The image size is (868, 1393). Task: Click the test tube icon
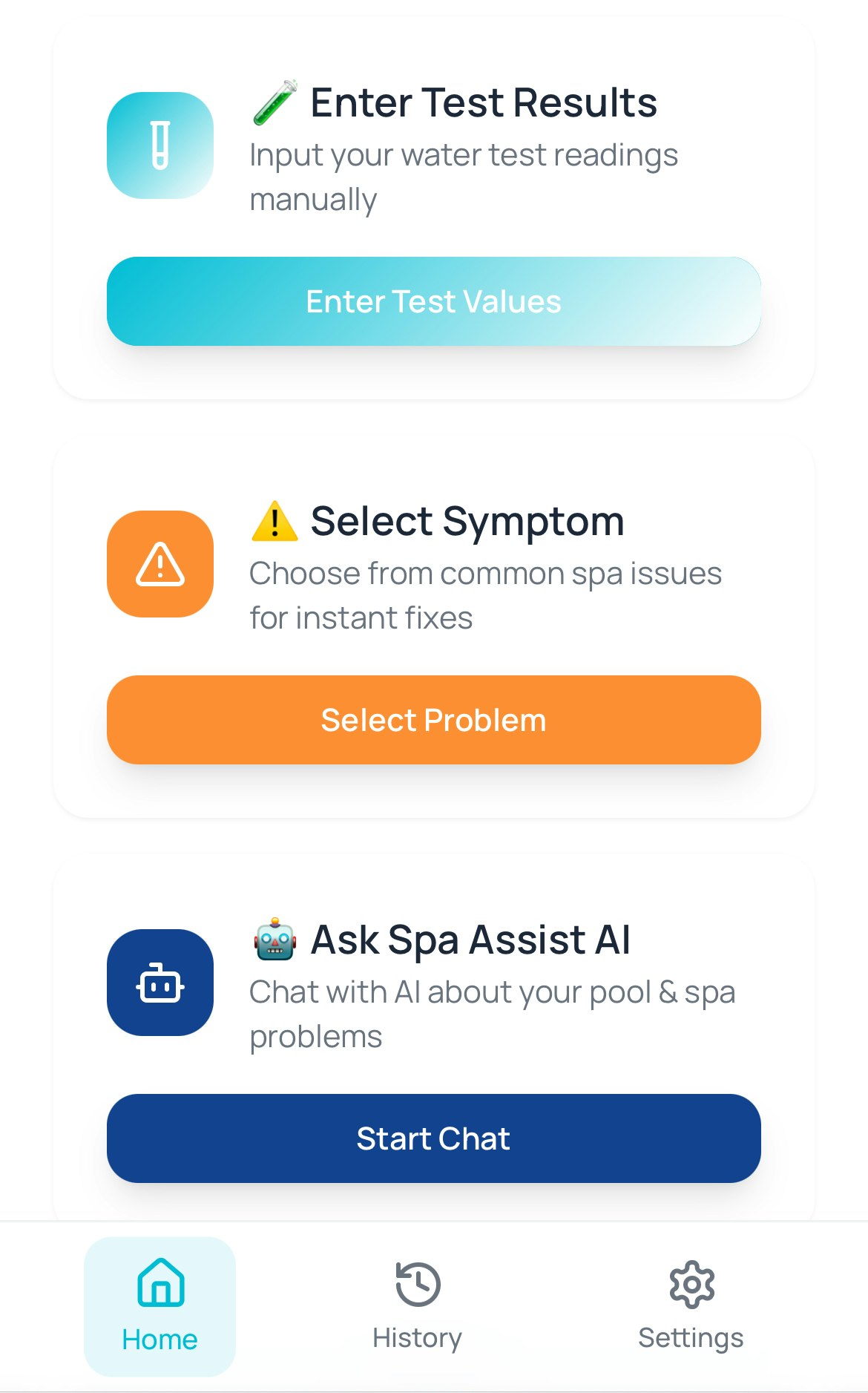point(160,145)
